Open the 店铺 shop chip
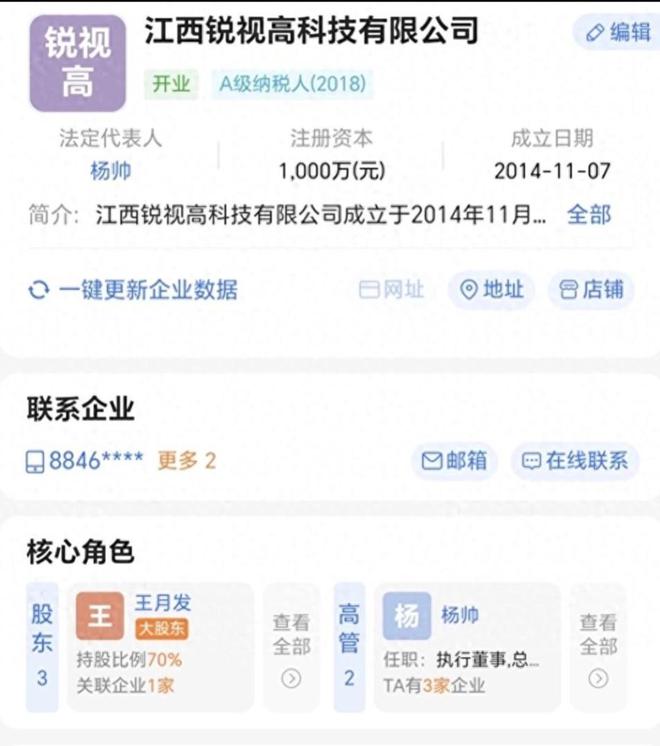Screen dimensions: 660x746 coord(591,290)
